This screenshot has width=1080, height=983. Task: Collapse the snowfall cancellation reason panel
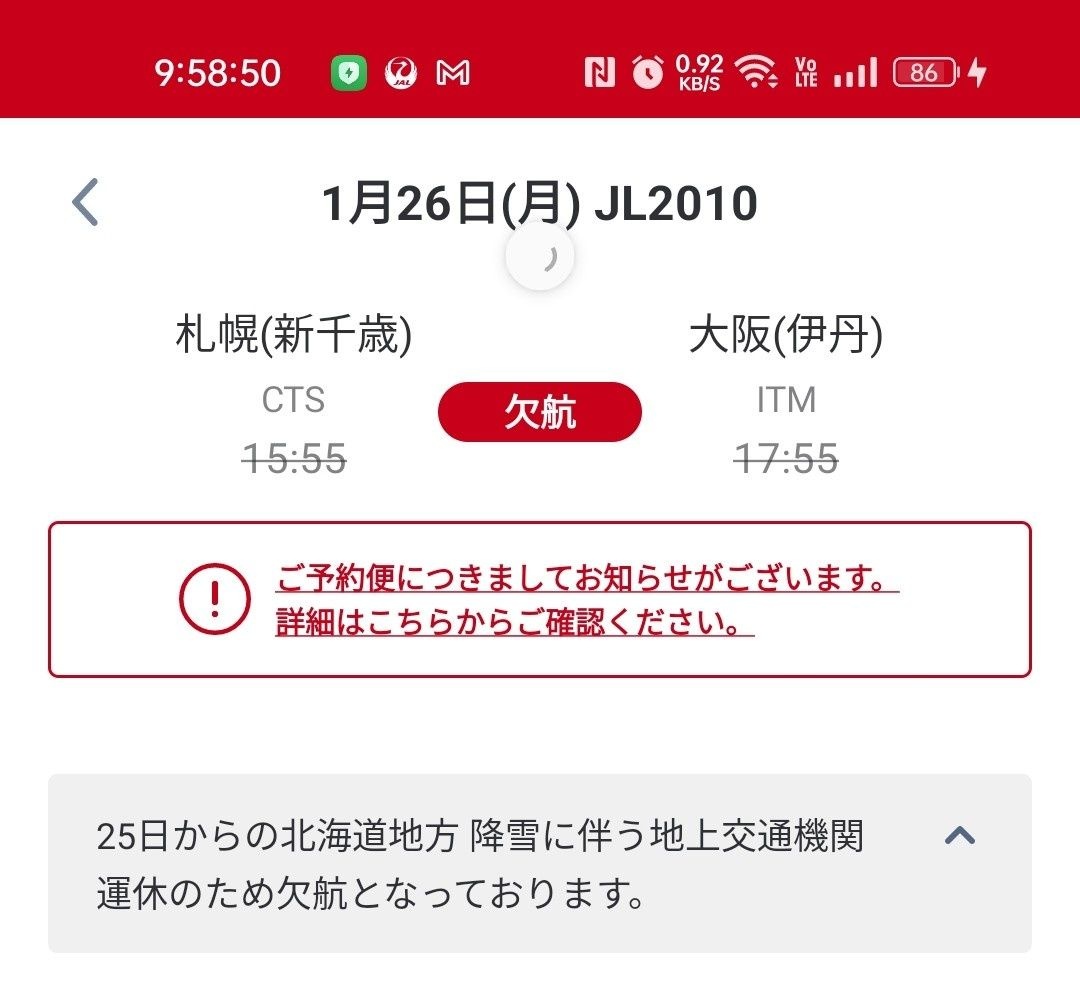pyautogui.click(x=960, y=836)
